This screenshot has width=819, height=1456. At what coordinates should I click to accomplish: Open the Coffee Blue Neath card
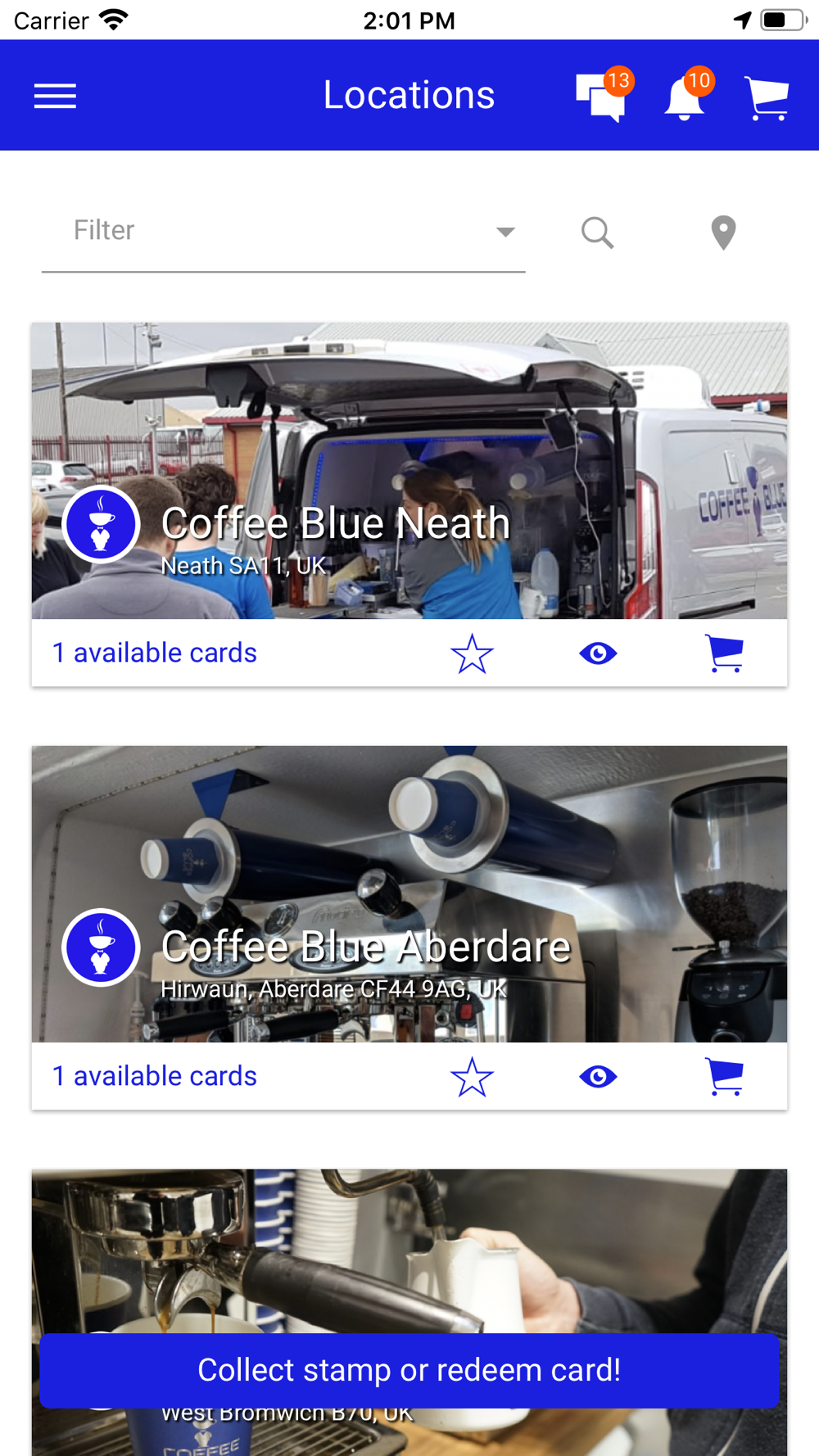409,471
